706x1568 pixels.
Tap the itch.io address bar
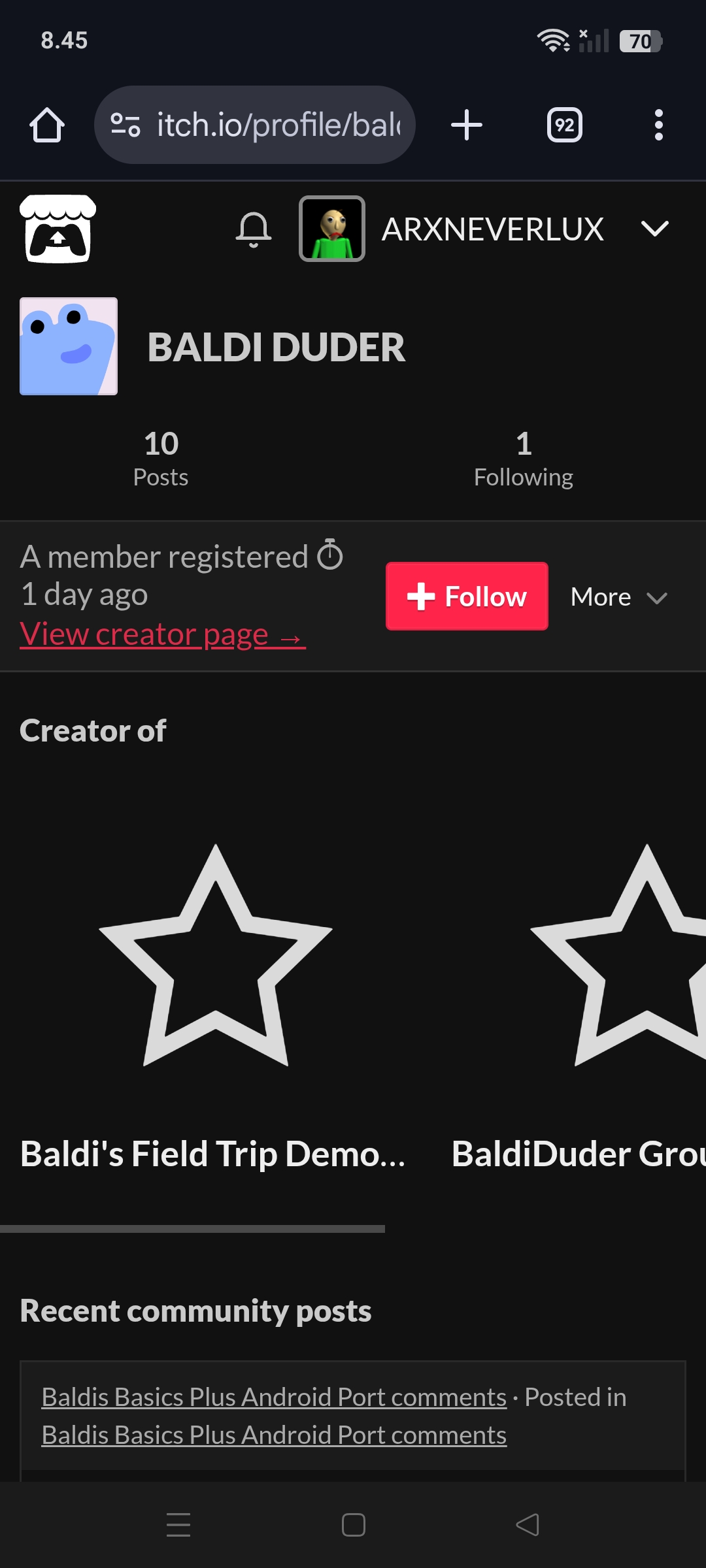255,125
